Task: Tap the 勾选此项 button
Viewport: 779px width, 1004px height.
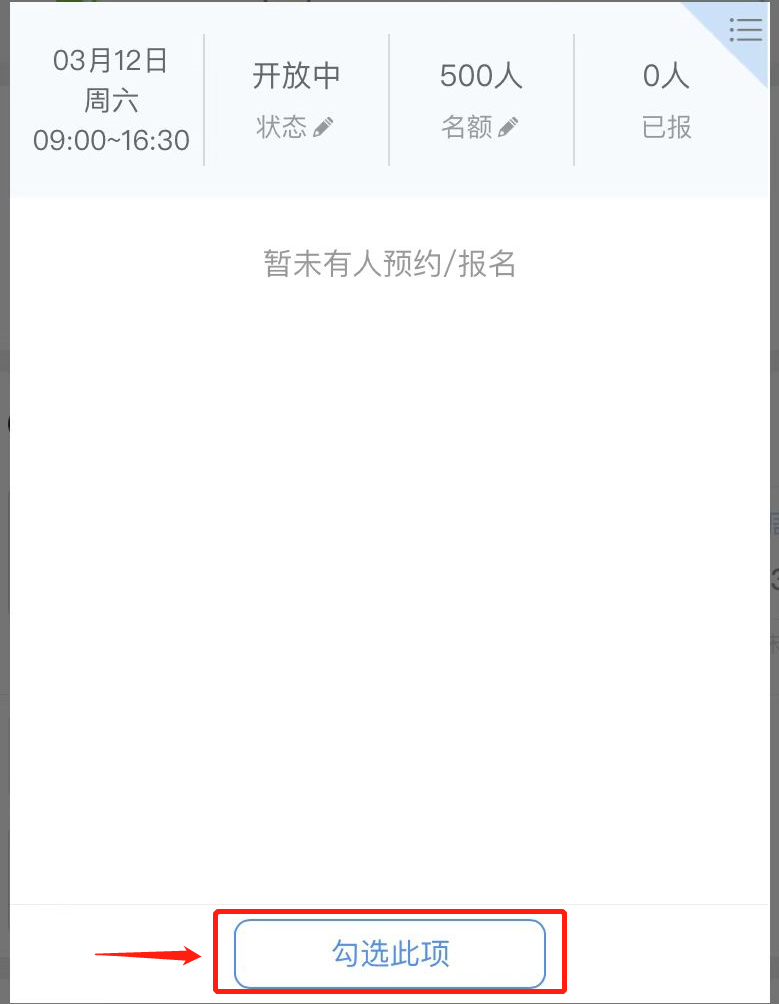Action: tap(390, 953)
